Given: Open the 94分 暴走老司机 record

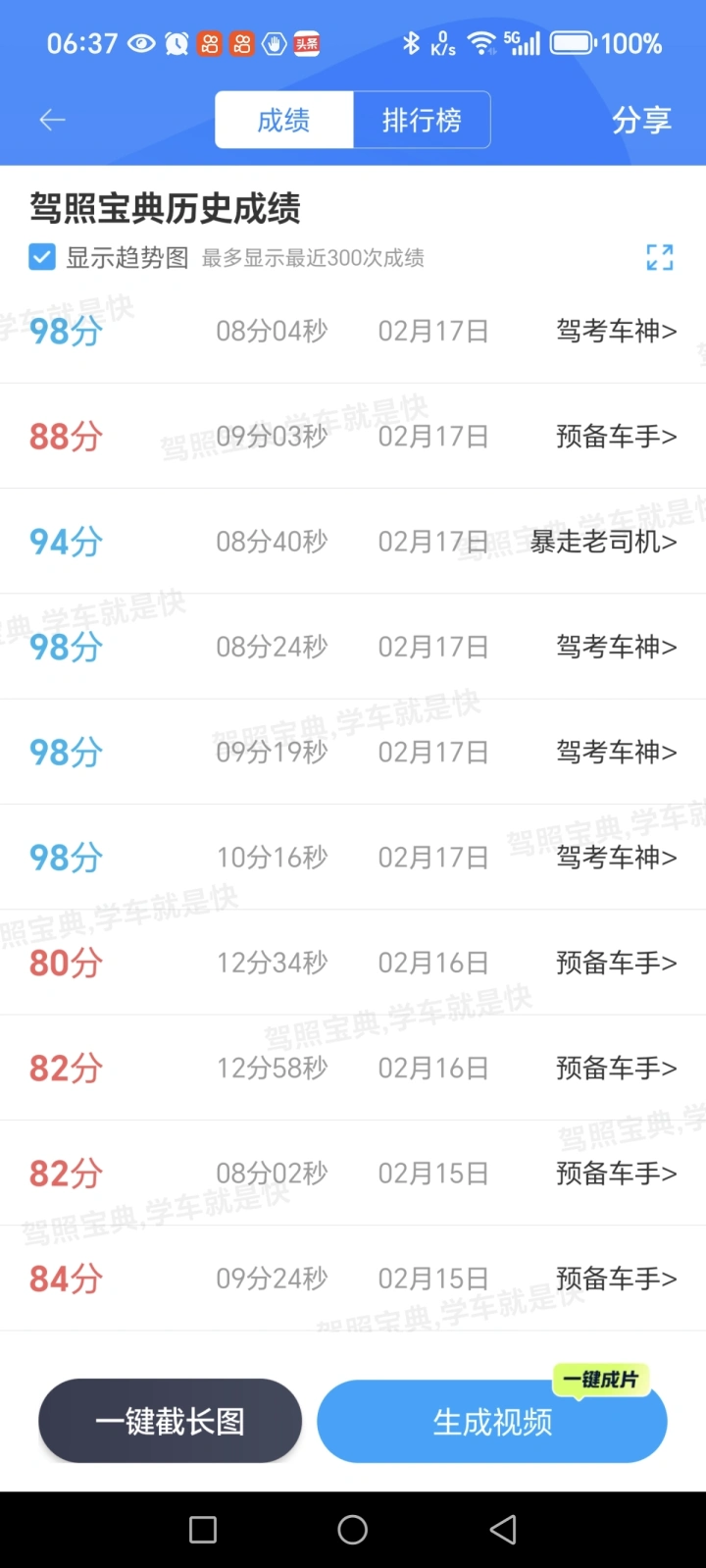Looking at the screenshot, I should click(x=353, y=541).
